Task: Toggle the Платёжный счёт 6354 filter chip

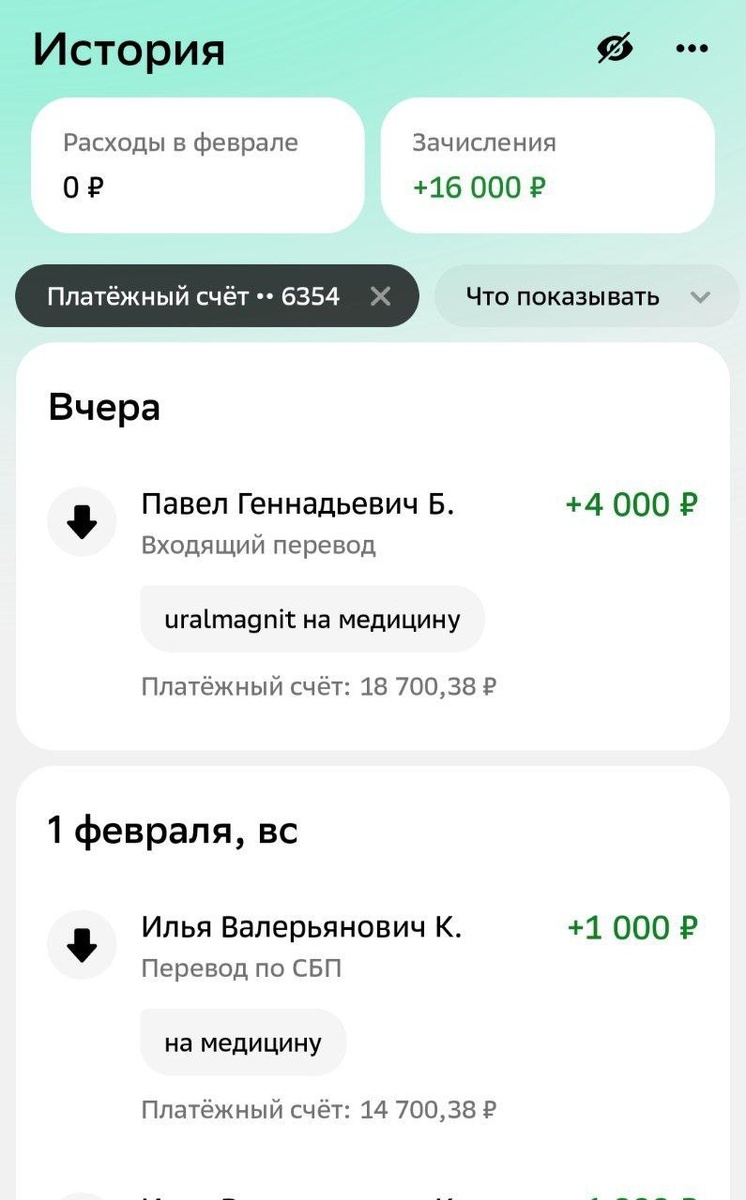Action: [x=195, y=296]
